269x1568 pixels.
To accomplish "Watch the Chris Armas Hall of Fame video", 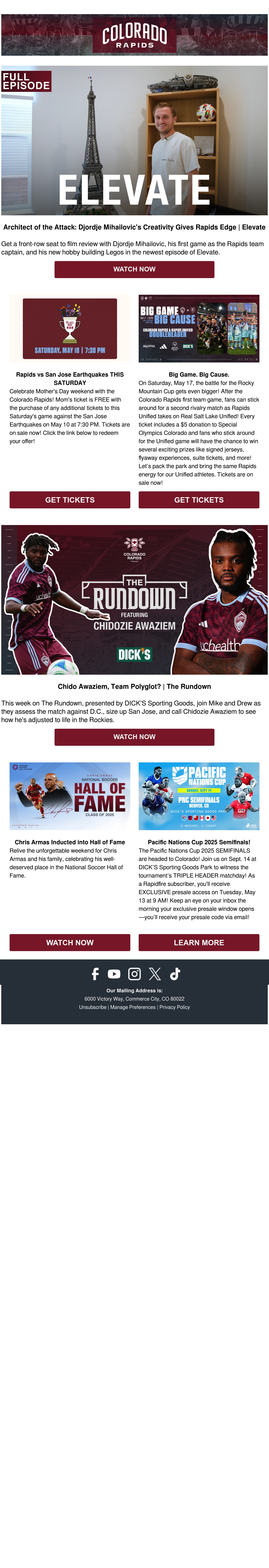I will coord(70,942).
